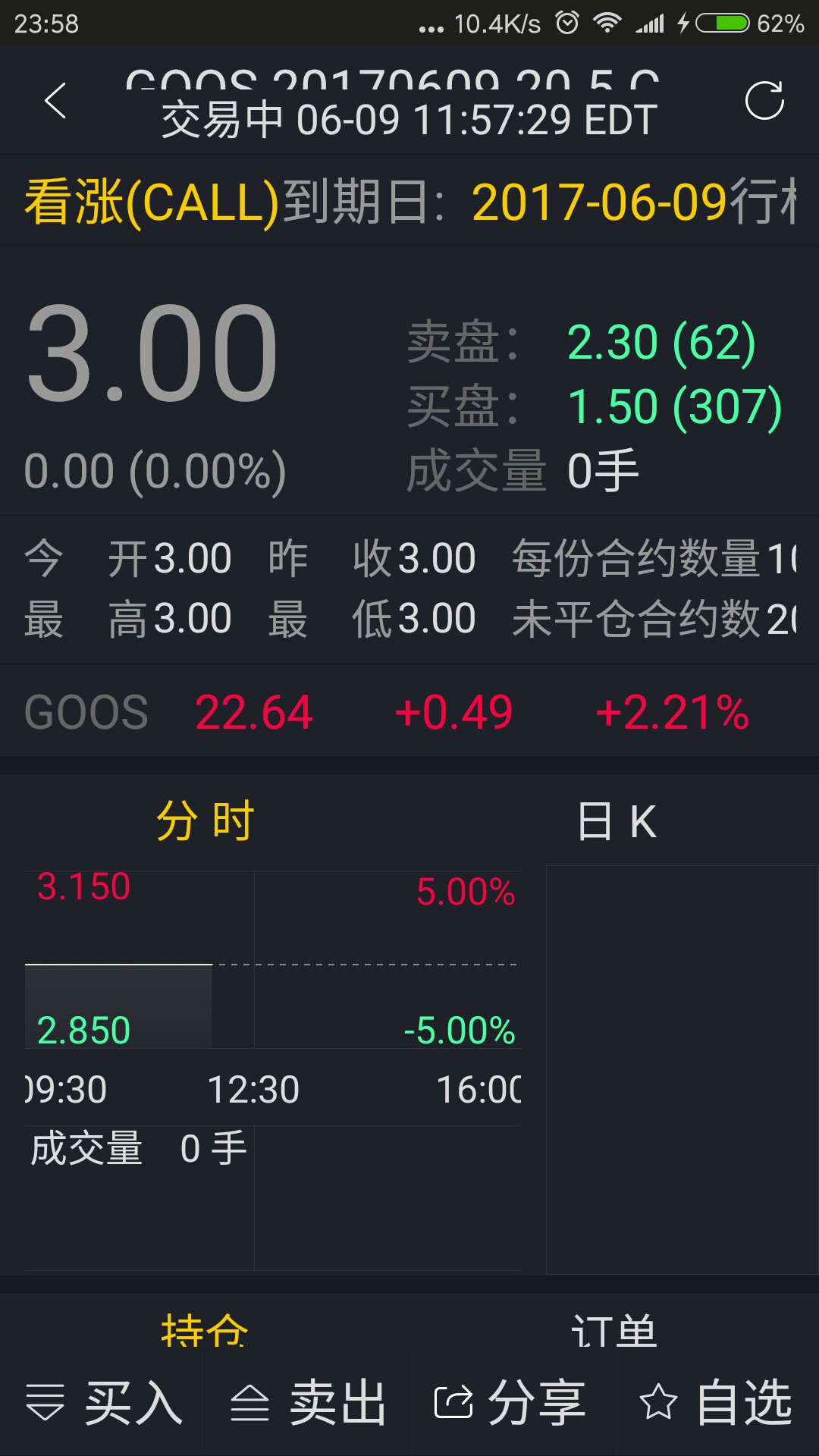This screenshot has width=819, height=1456.
Task: Open the GOOS underlying stock row
Action: [x=409, y=712]
